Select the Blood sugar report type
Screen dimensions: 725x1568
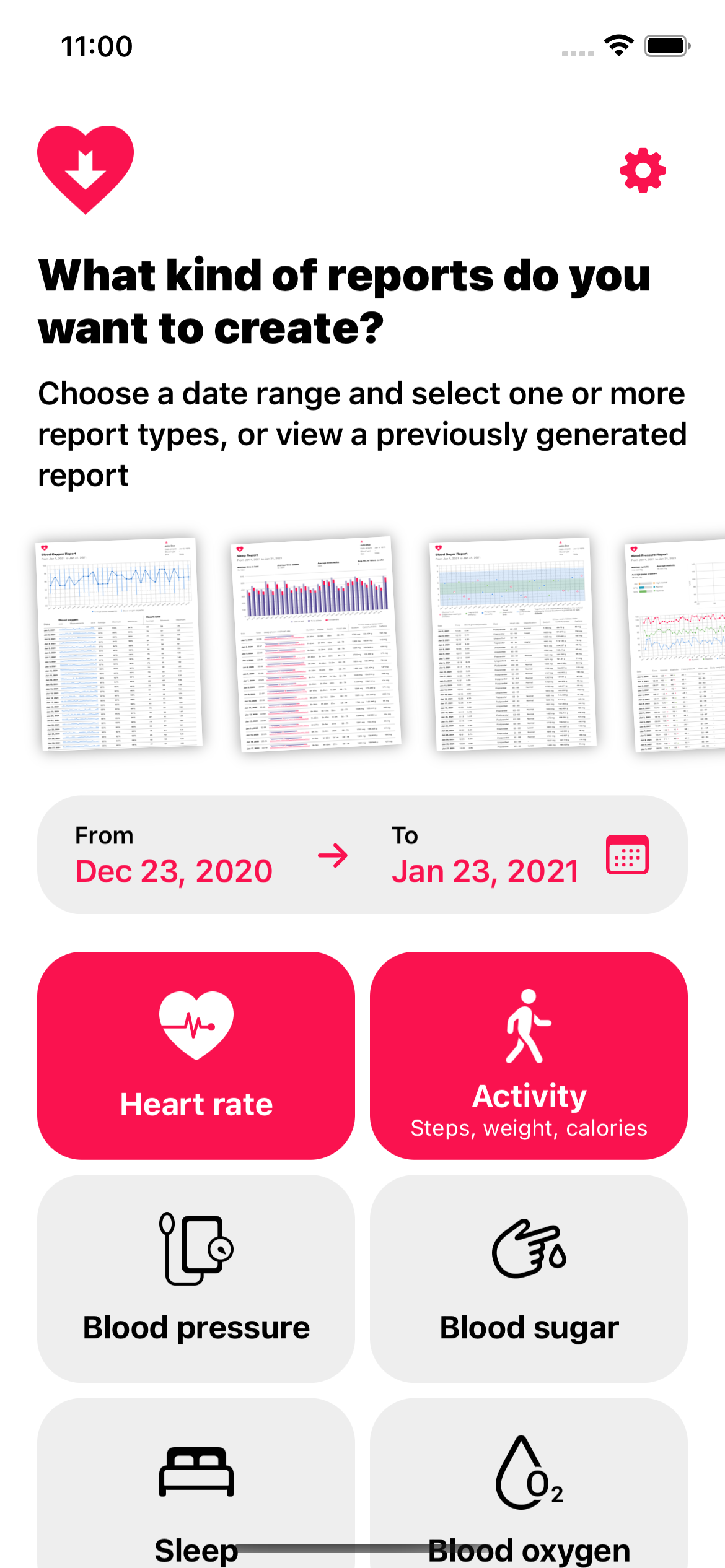pos(529,1278)
